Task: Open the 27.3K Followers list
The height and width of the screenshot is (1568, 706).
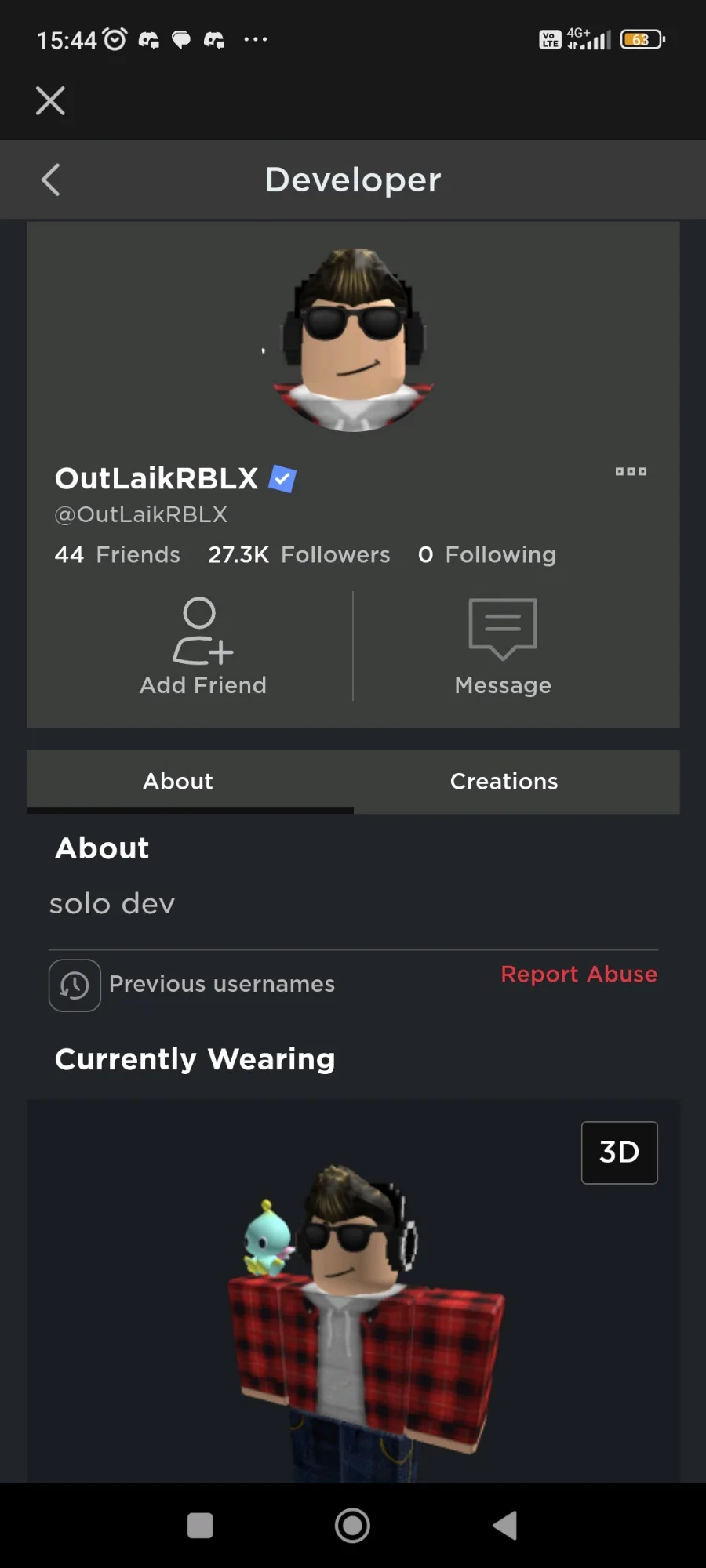Action: pyautogui.click(x=299, y=554)
